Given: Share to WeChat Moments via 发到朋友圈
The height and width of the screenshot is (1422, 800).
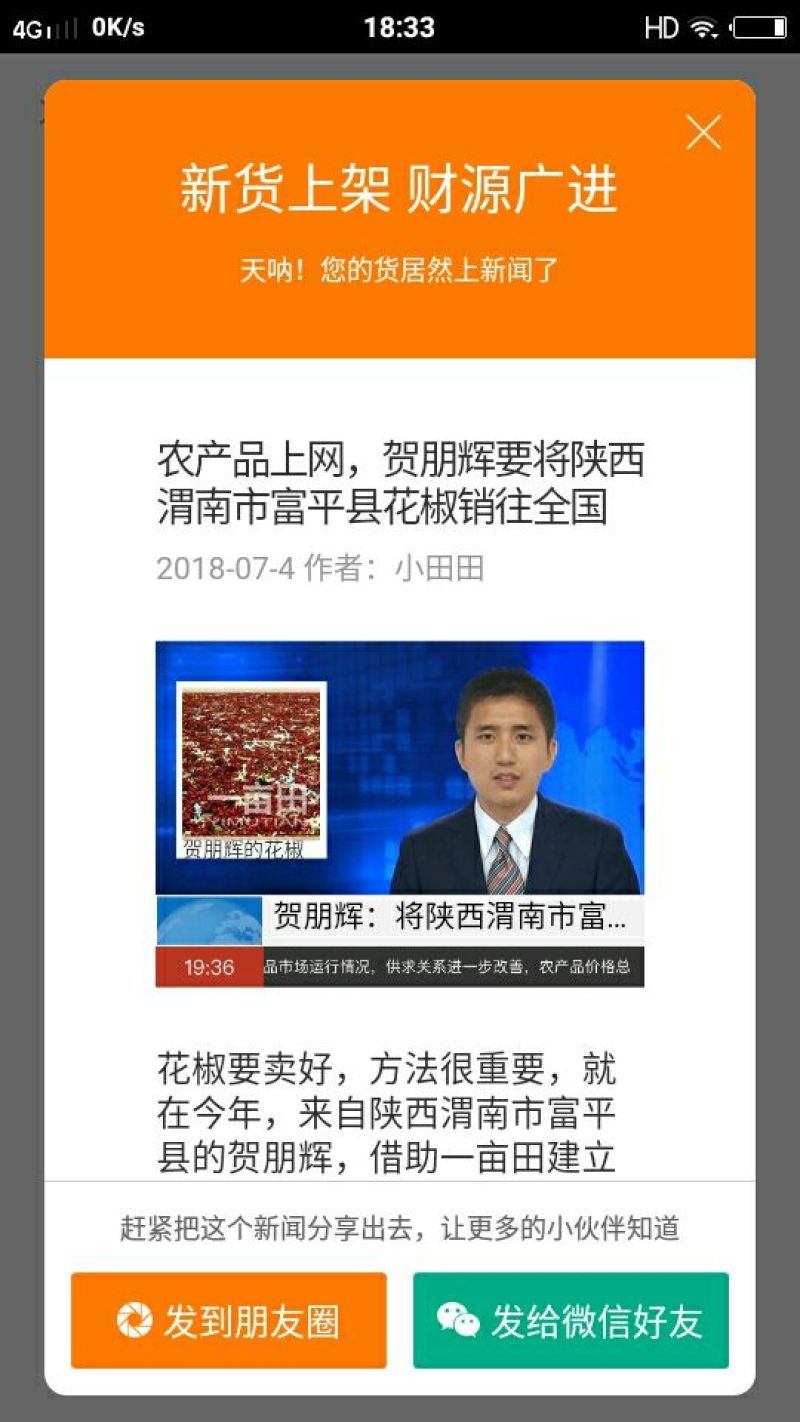Looking at the screenshot, I should point(228,1320).
